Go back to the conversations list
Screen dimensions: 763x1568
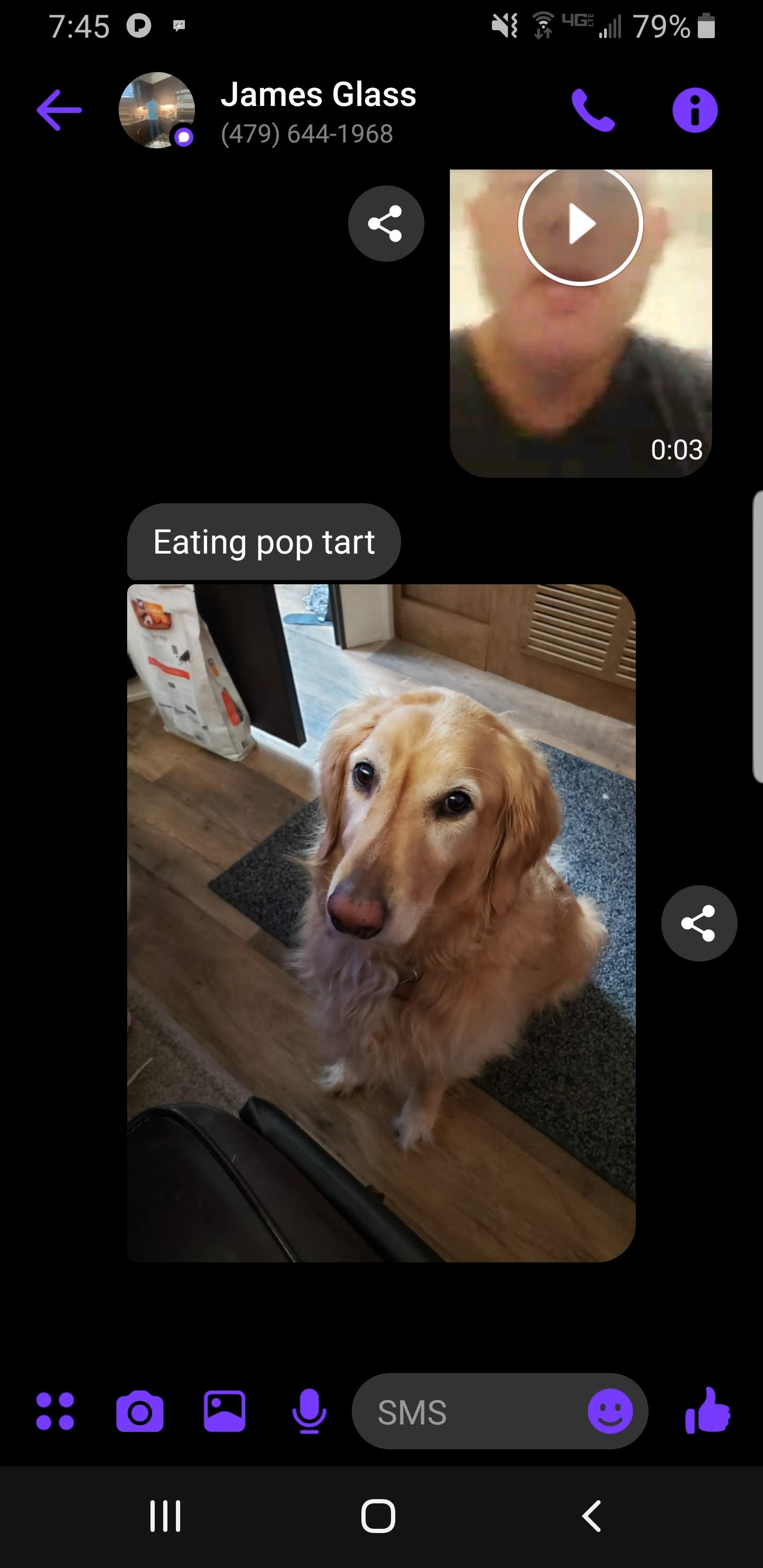(x=59, y=110)
